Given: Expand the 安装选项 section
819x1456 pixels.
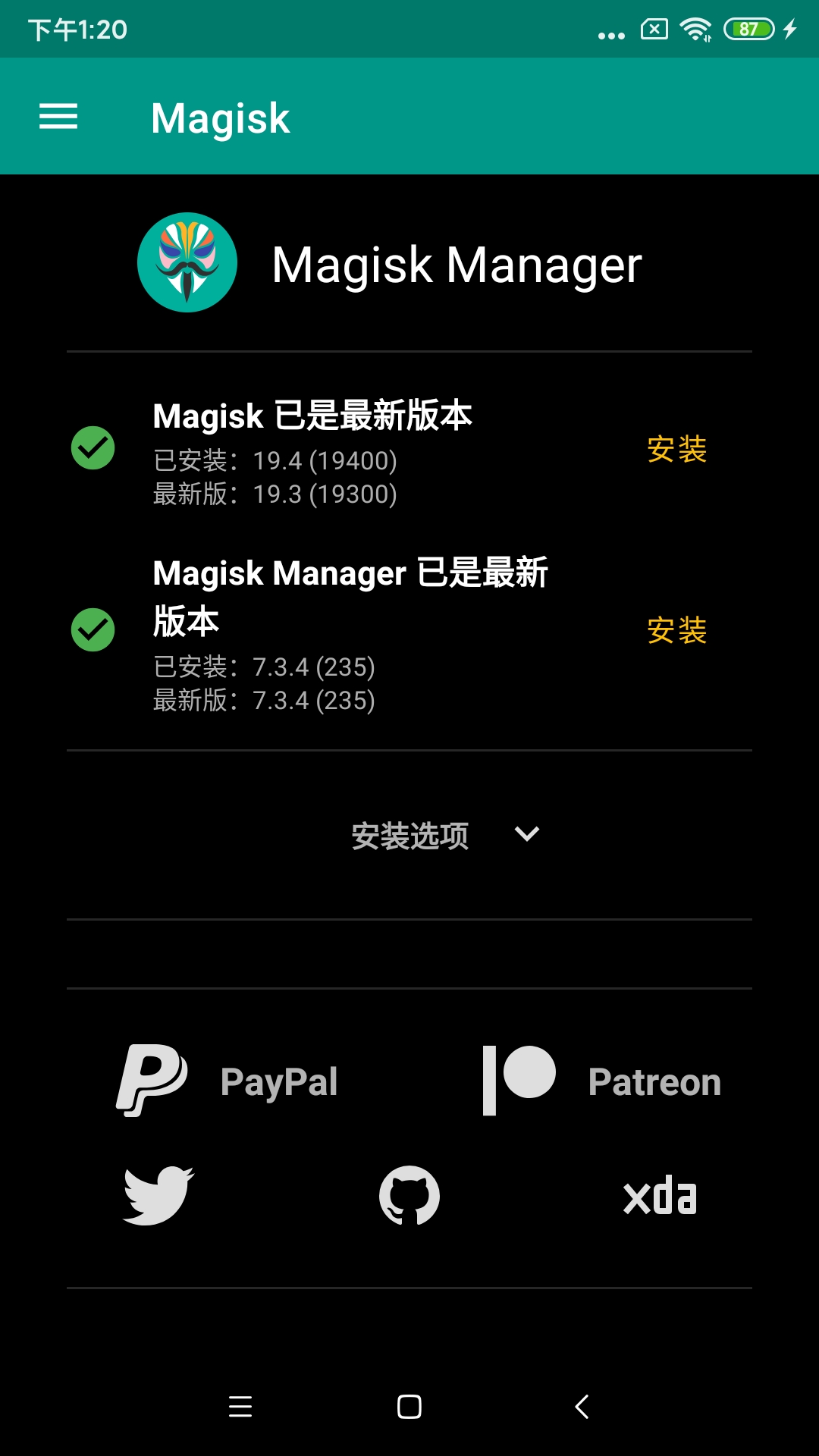Looking at the screenshot, I should [444, 835].
